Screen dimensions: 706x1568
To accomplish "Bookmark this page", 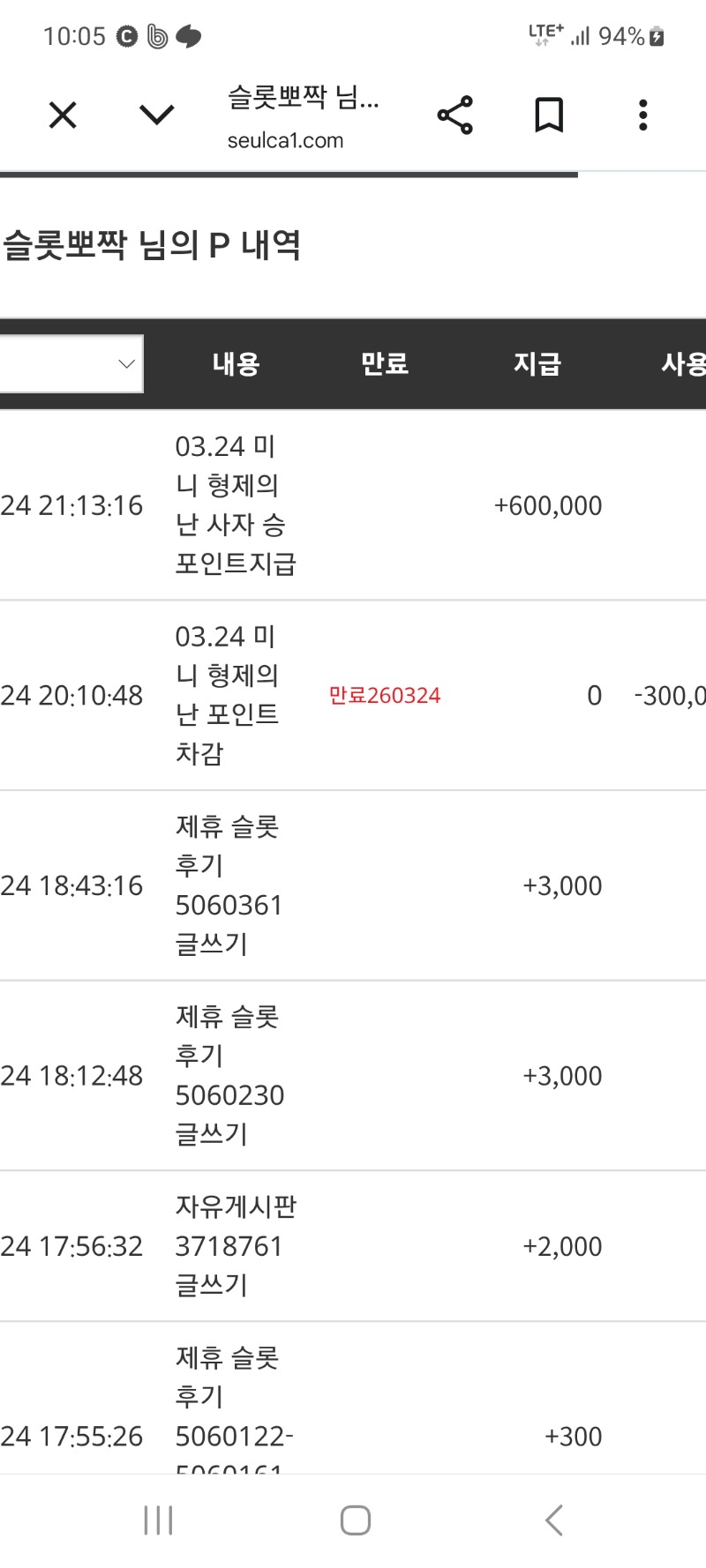I will [x=549, y=116].
